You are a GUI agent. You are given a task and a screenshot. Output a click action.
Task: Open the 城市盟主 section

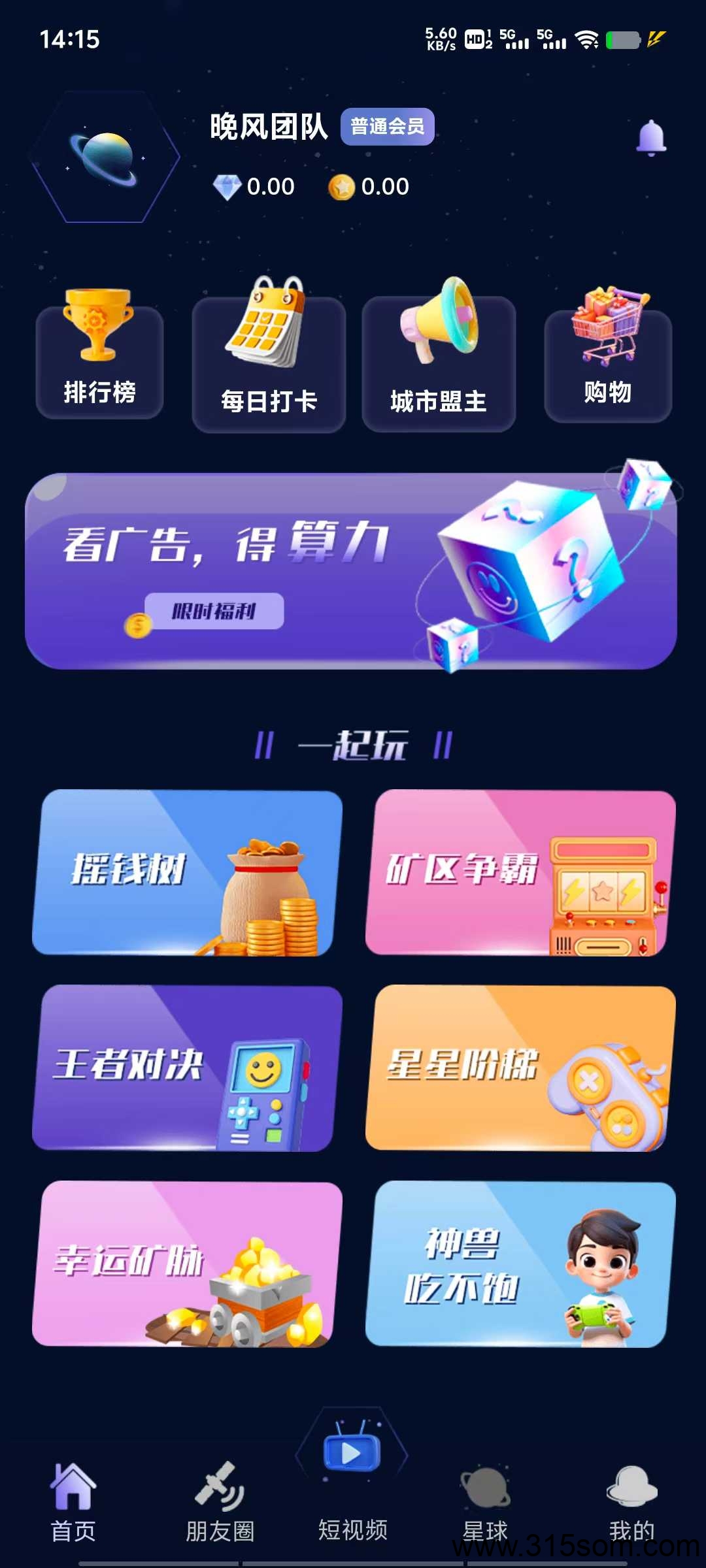[x=439, y=354]
